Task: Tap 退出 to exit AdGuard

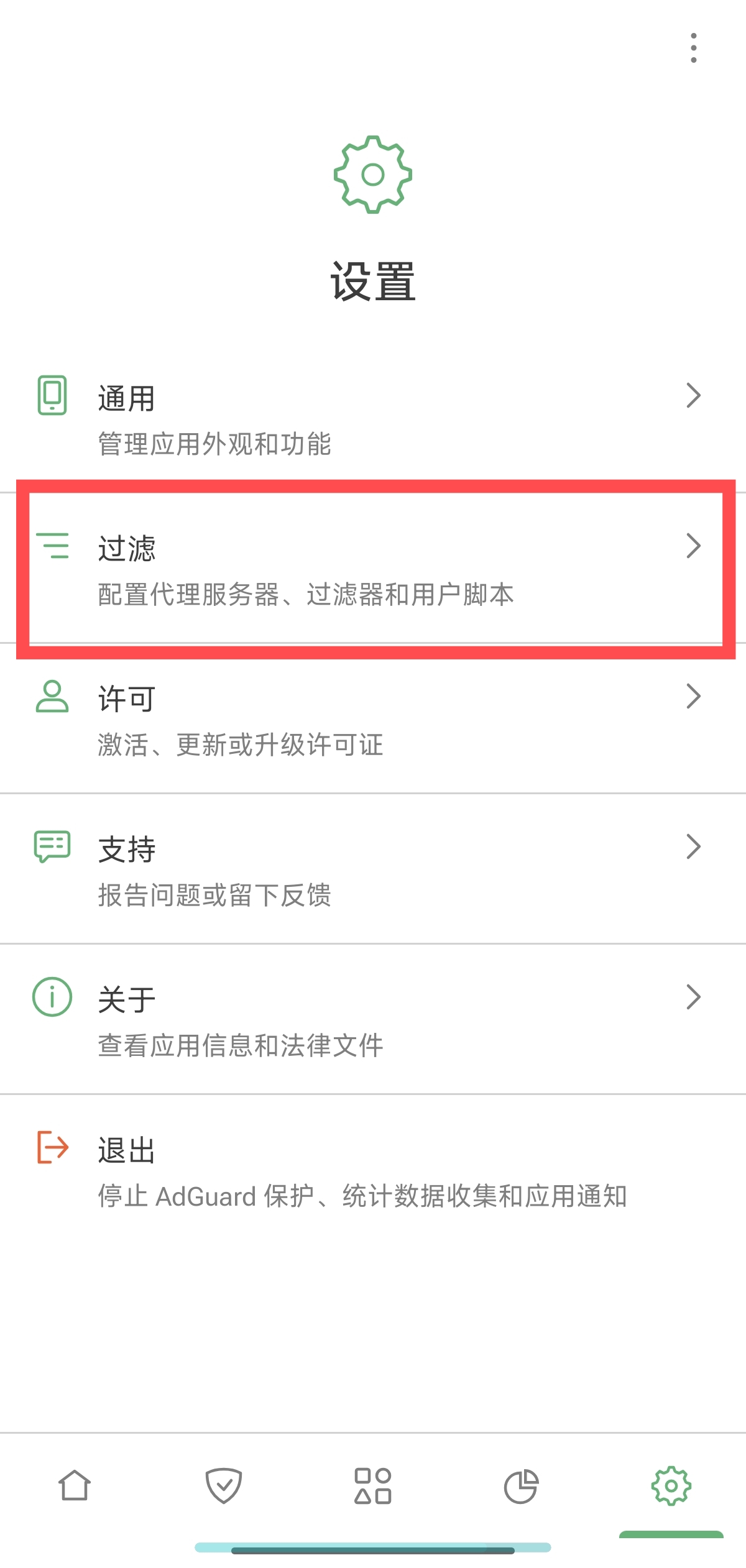Action: pyautogui.click(x=373, y=1170)
